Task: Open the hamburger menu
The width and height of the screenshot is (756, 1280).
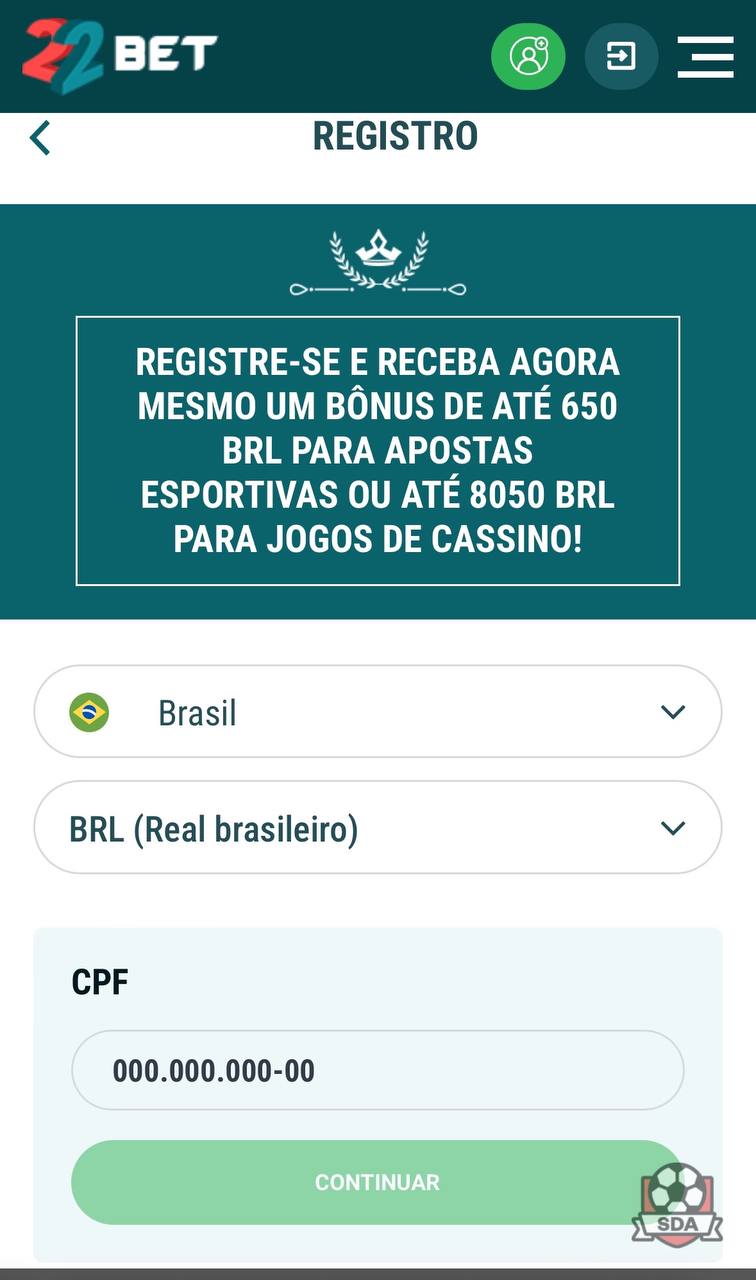Action: [x=705, y=56]
